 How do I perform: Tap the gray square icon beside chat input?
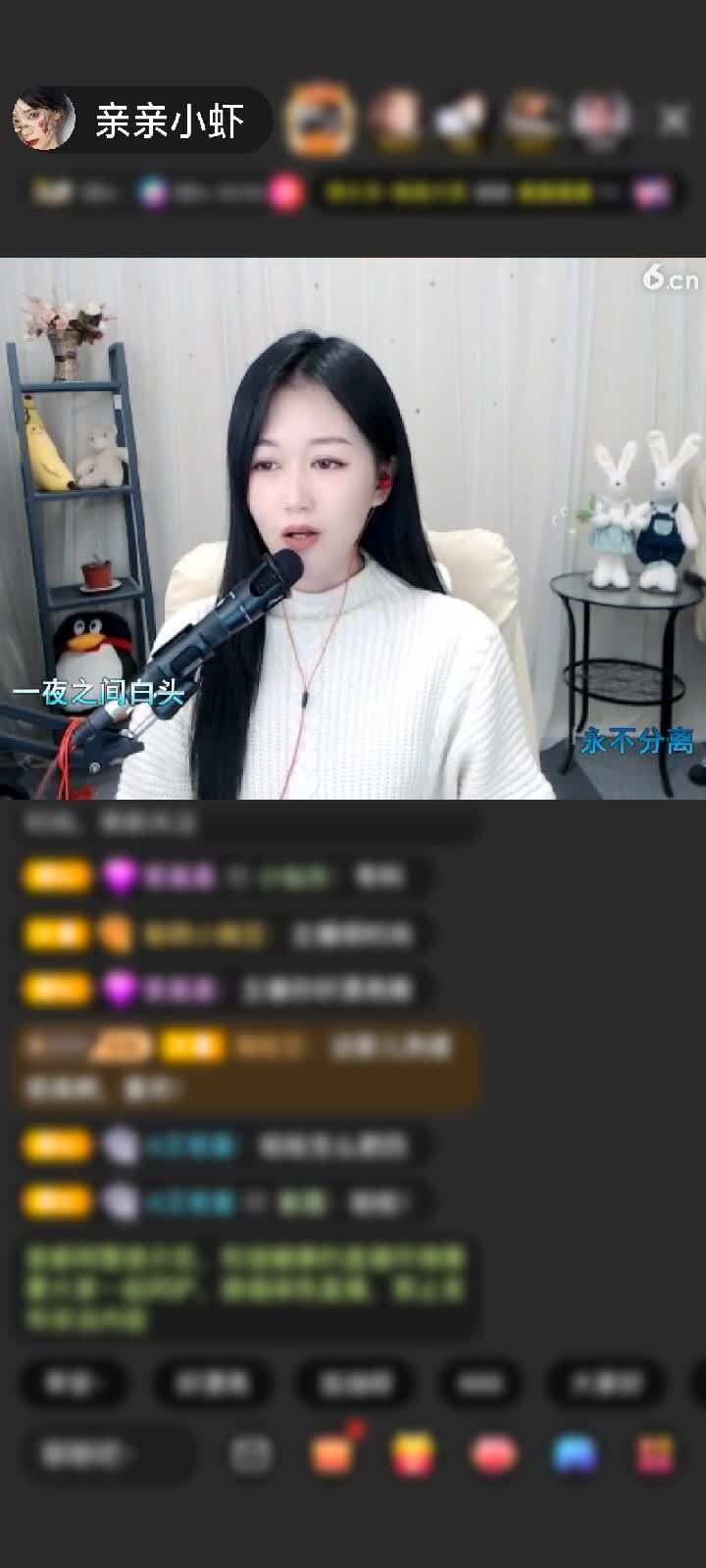(x=251, y=1454)
